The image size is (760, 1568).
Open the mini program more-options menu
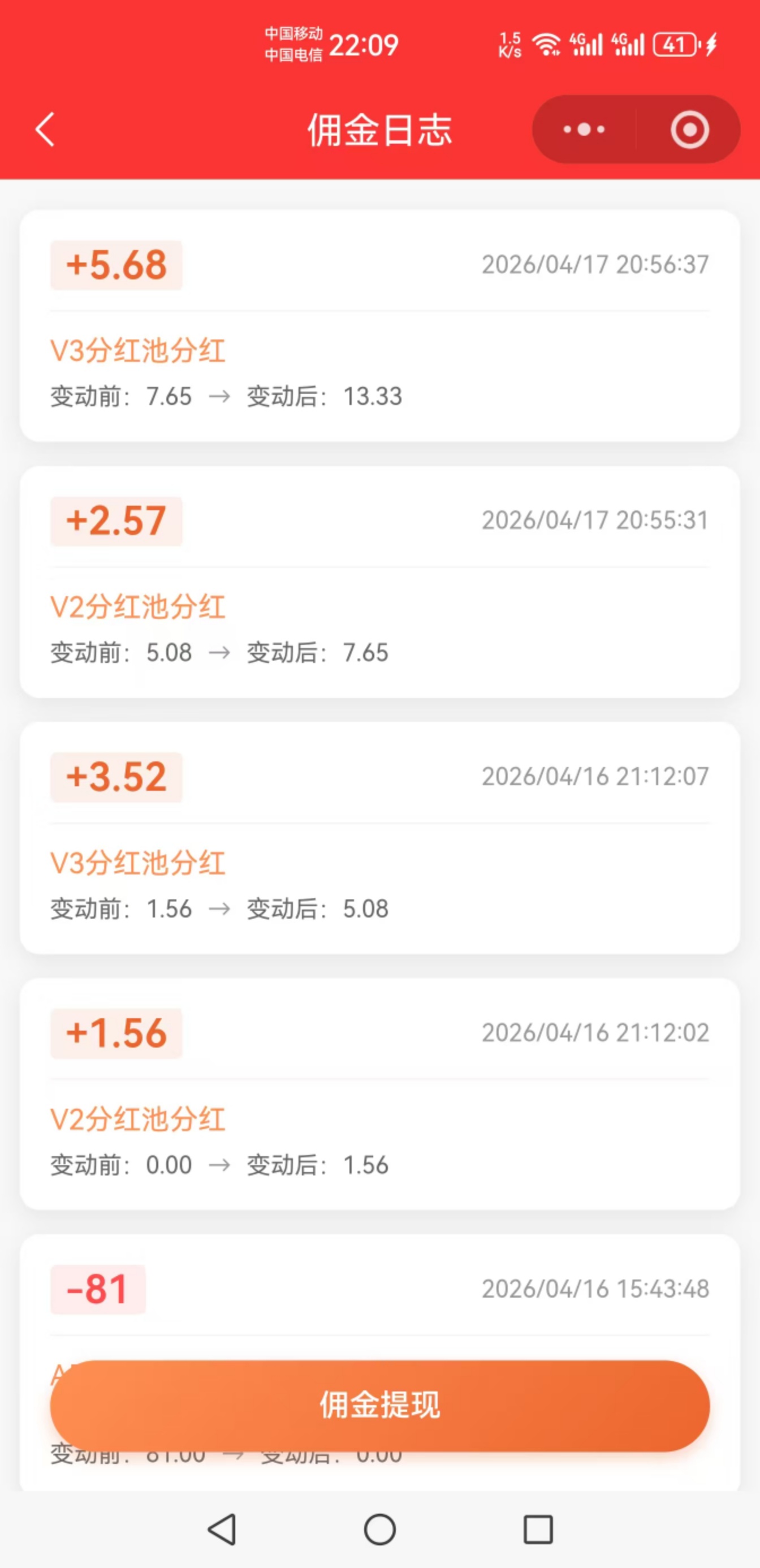584,129
